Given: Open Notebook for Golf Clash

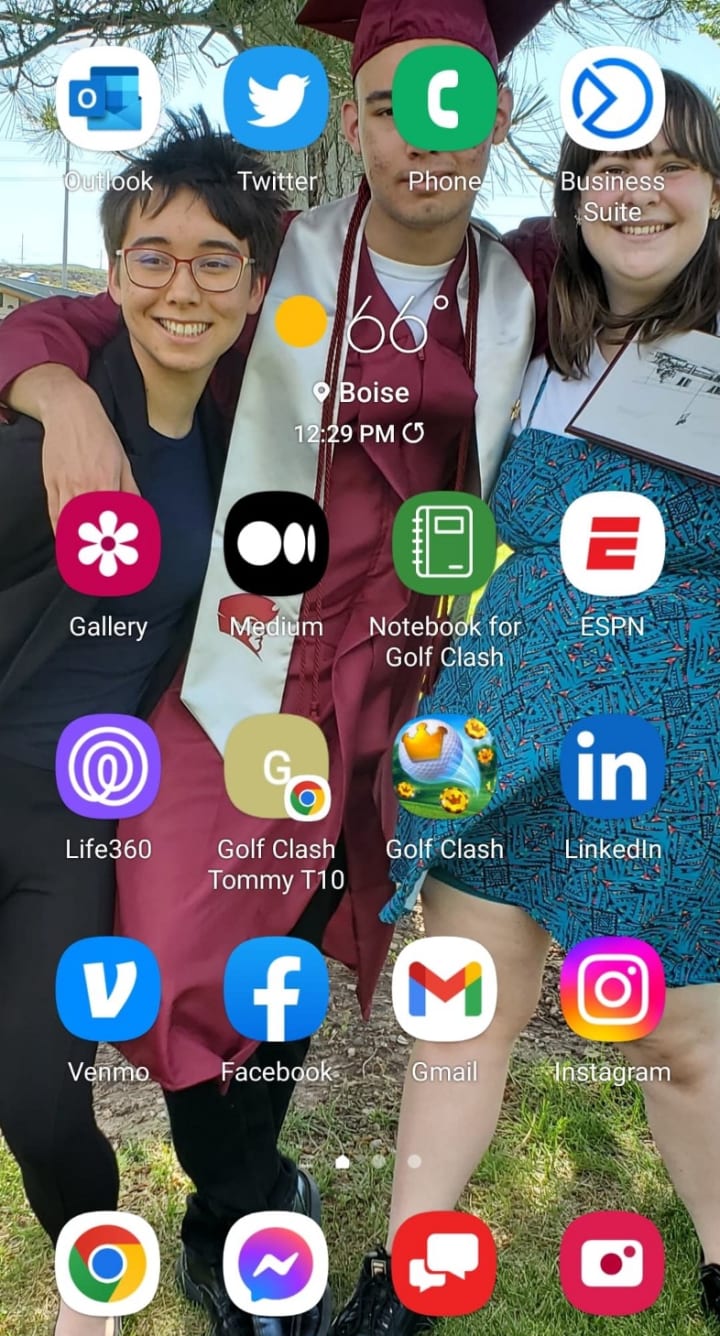Looking at the screenshot, I should (x=444, y=544).
